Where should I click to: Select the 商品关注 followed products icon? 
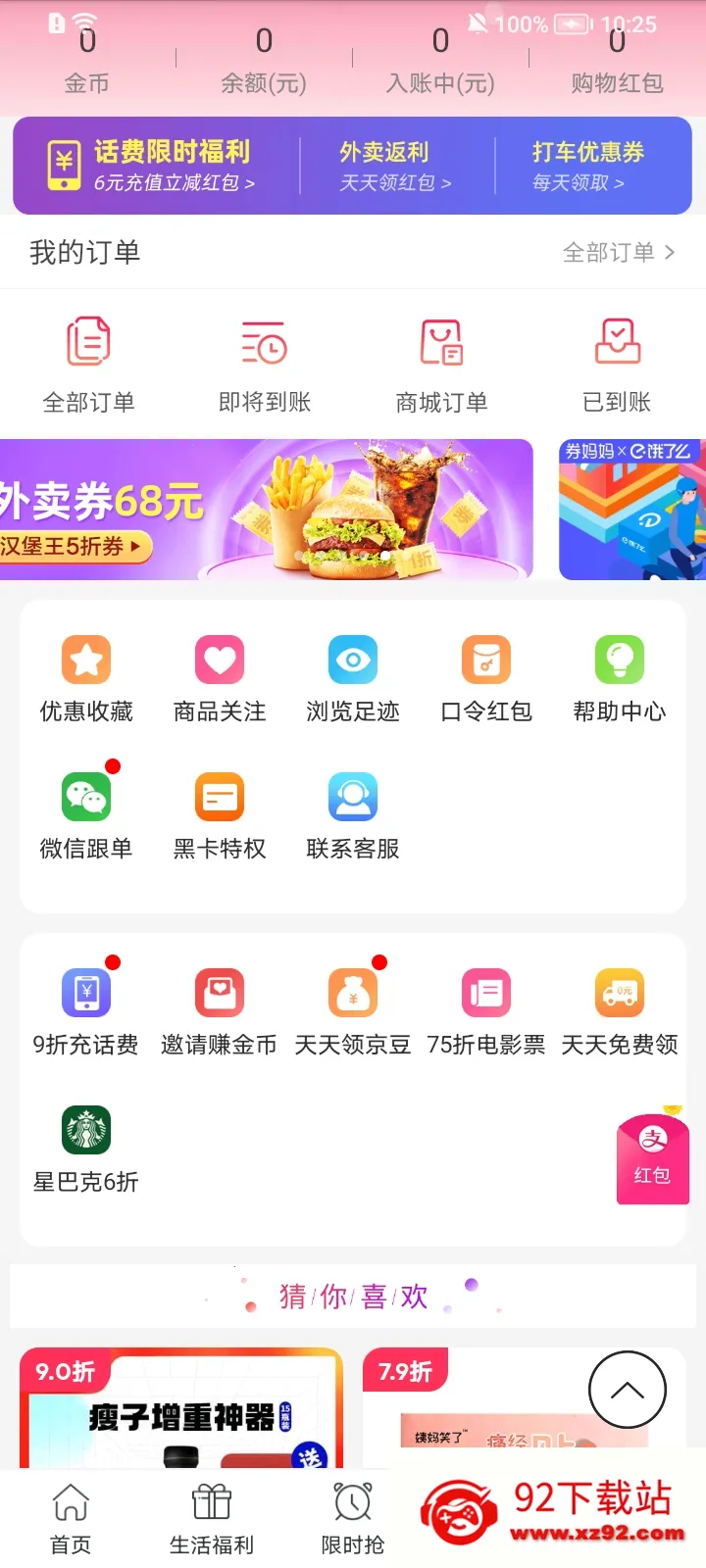220,676
